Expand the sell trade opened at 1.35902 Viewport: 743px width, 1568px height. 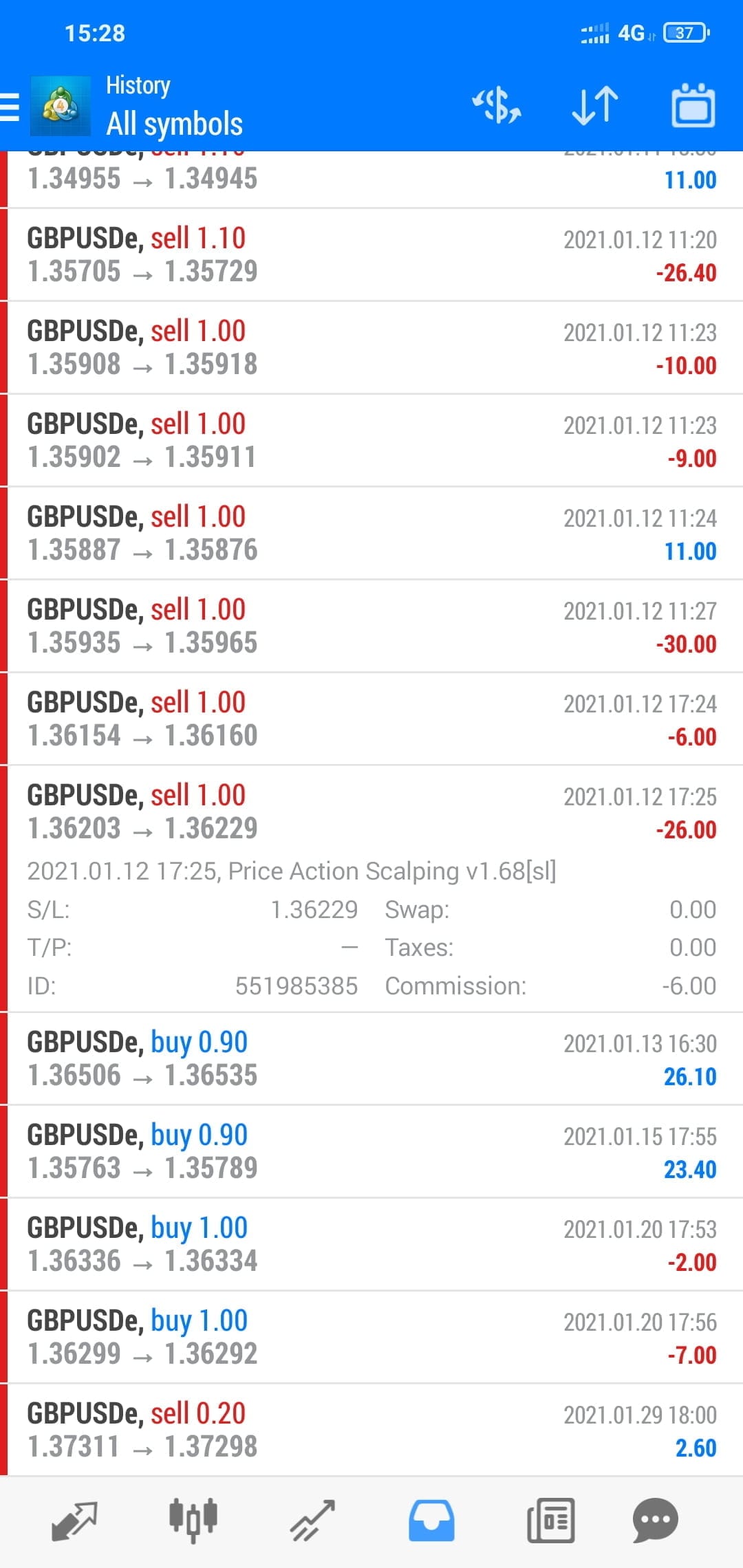tap(371, 441)
